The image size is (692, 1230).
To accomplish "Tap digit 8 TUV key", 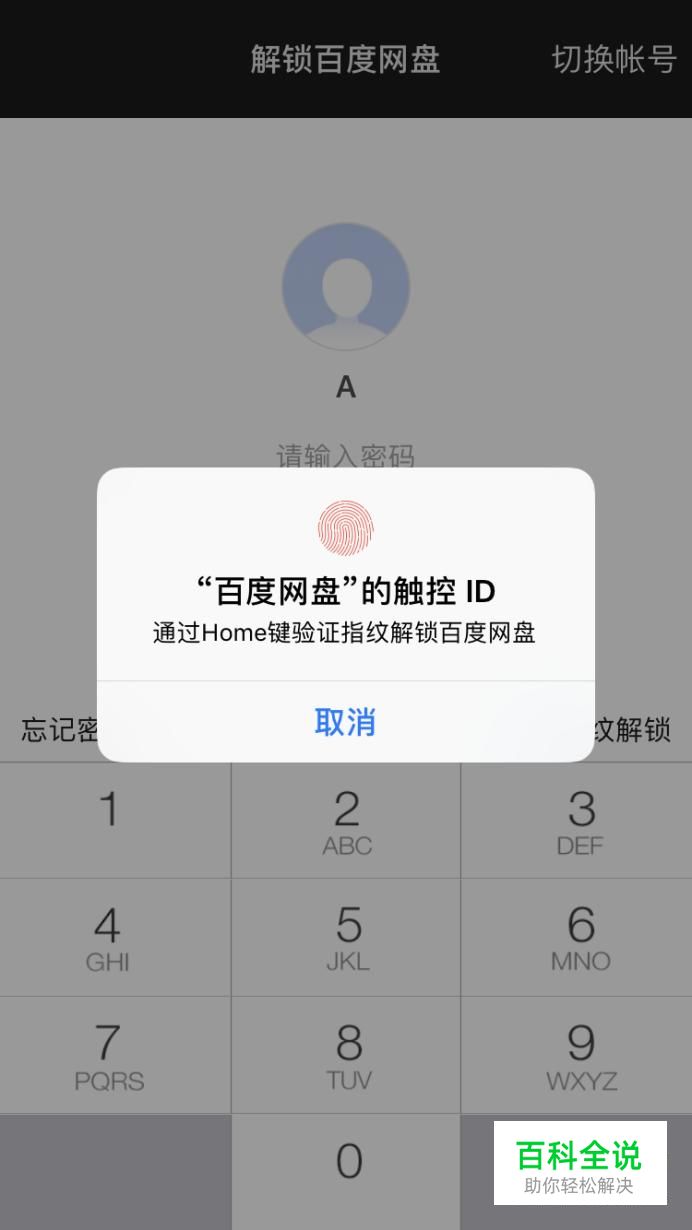I will 346,1055.
